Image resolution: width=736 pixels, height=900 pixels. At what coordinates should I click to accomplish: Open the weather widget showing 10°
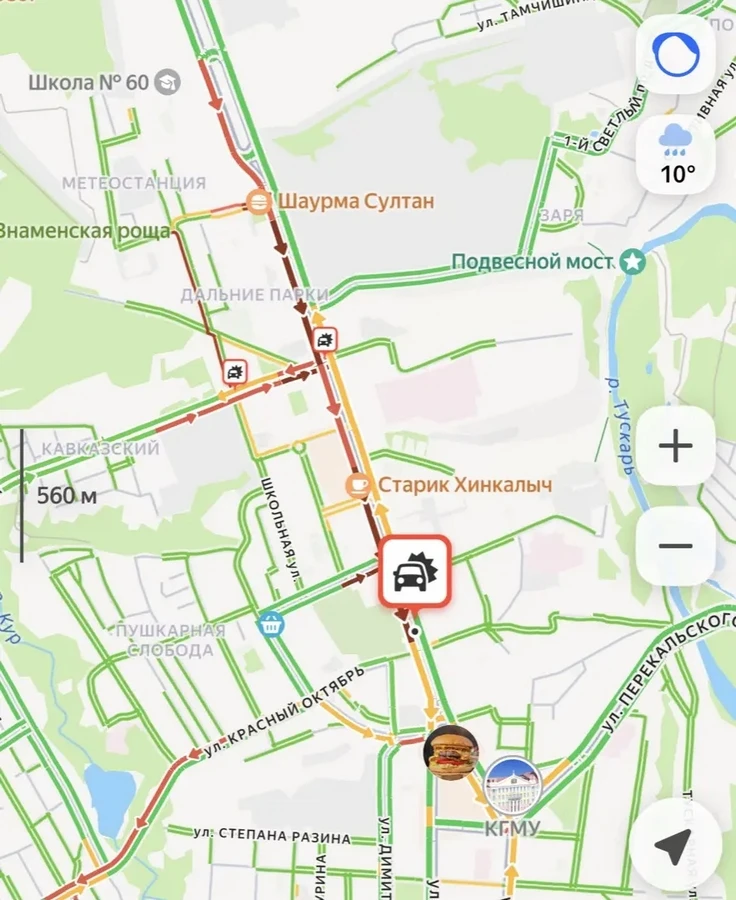675,153
